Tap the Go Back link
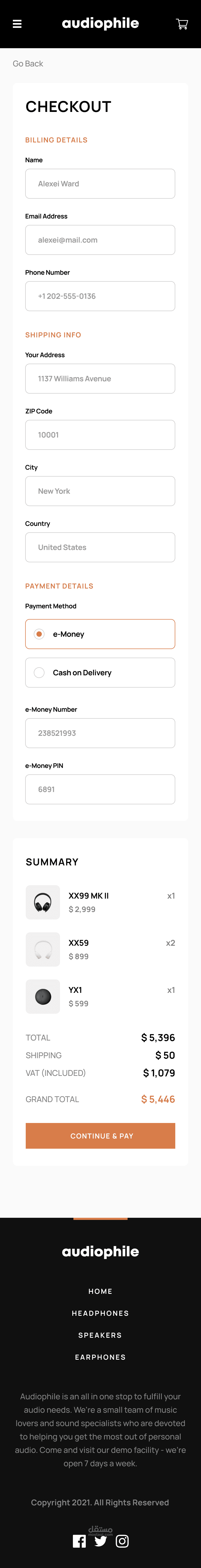The image size is (201, 1568). pos(28,63)
